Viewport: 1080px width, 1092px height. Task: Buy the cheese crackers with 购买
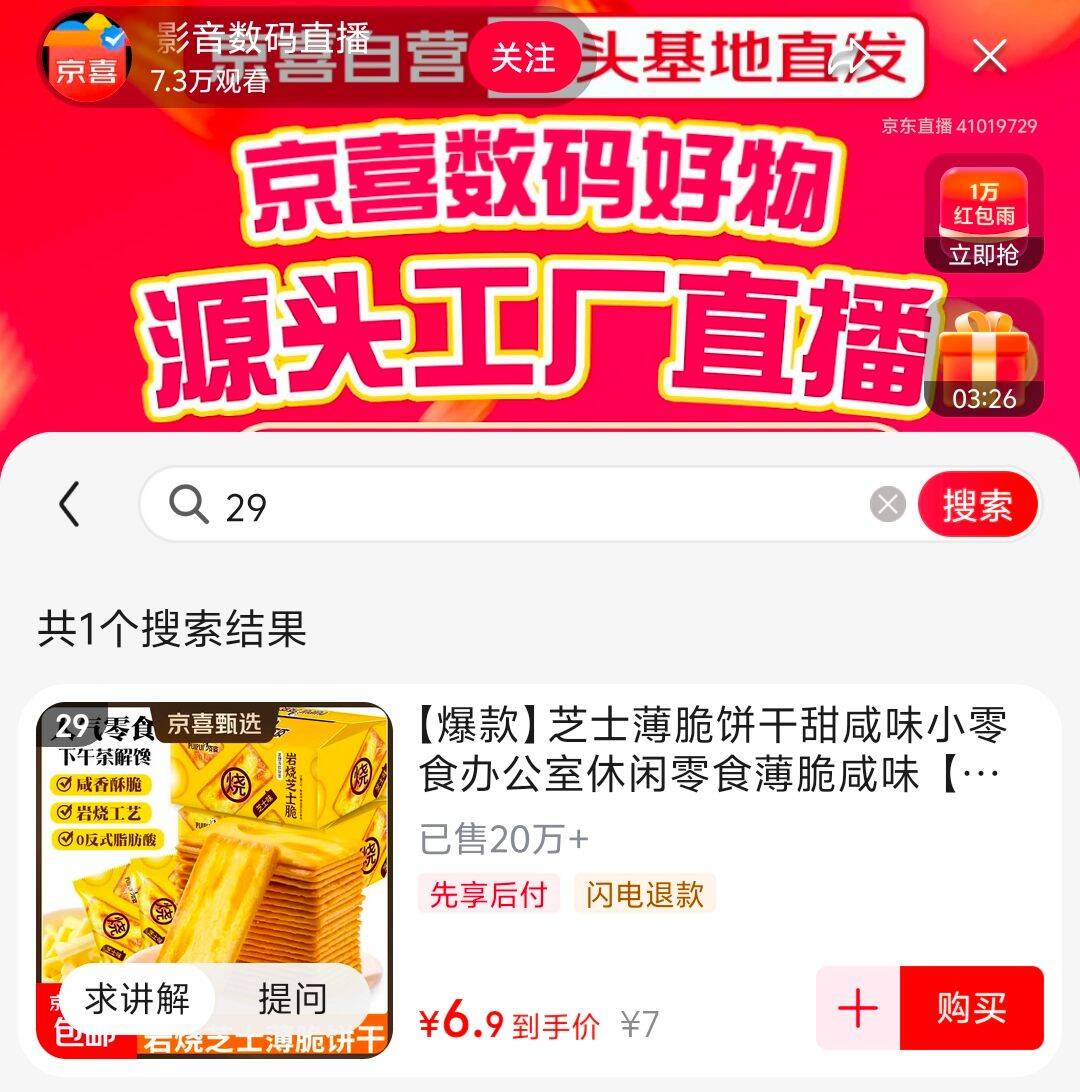click(x=971, y=1008)
